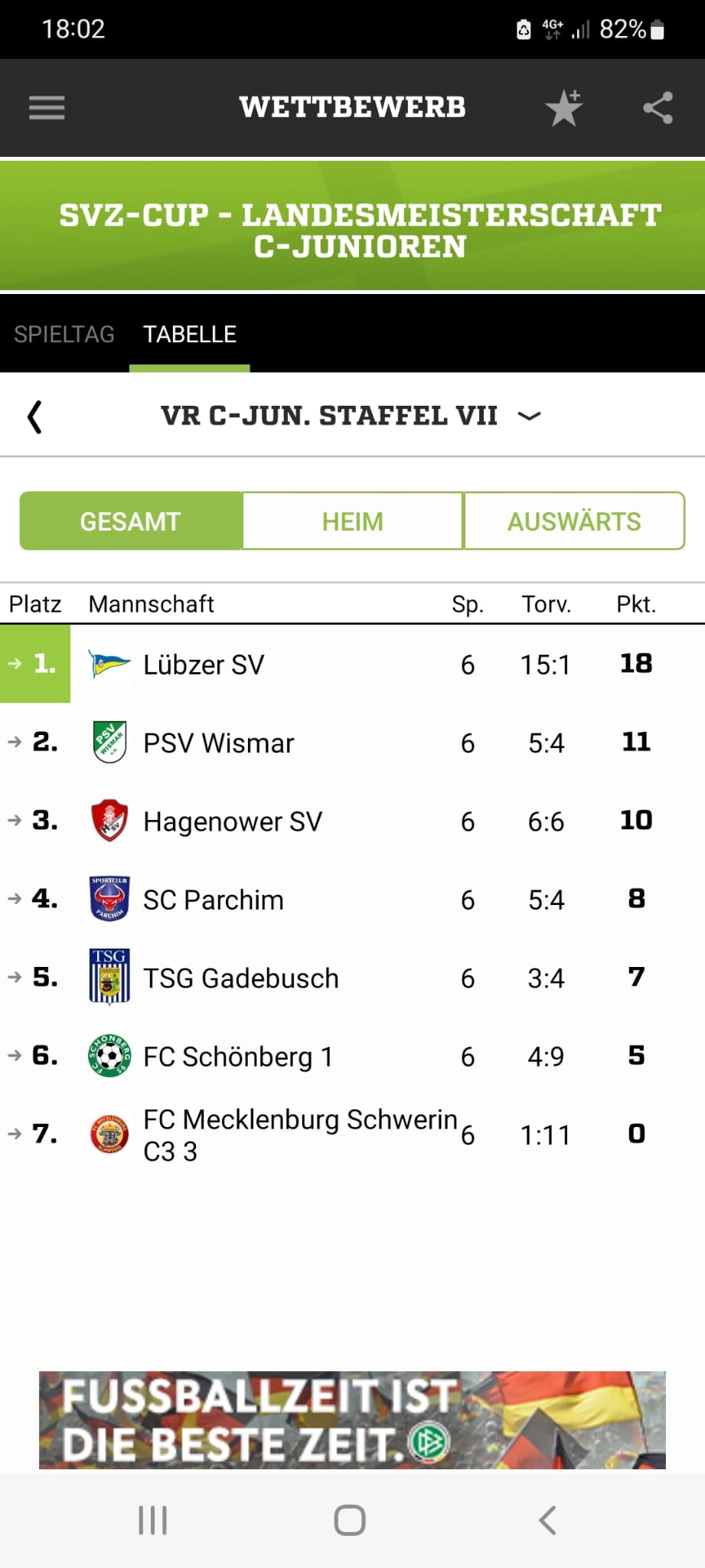Open the Fussballzeit banner ad
This screenshot has width=705, height=1568.
click(352, 1419)
